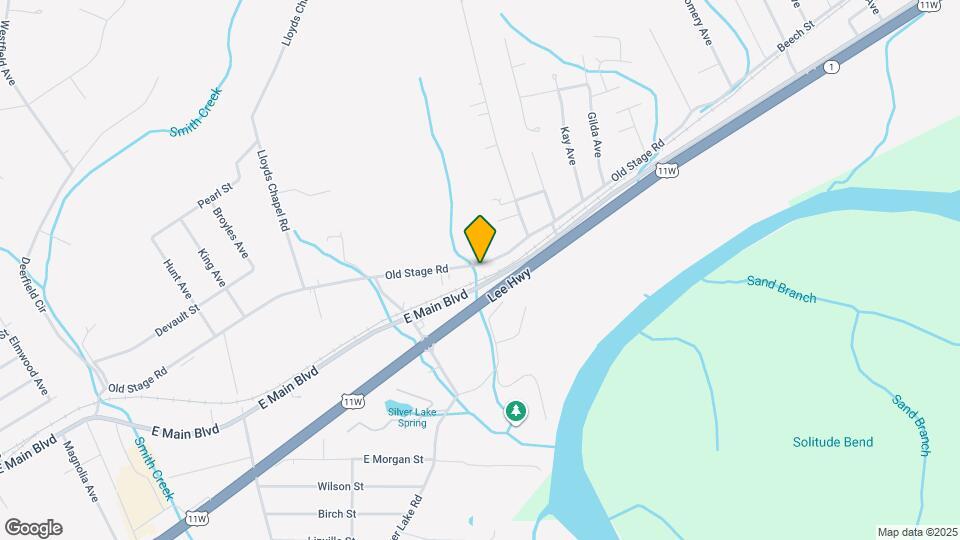960x540 pixels.
Task: Open the park icon near Silver Lake Spring
Action: coord(516,411)
